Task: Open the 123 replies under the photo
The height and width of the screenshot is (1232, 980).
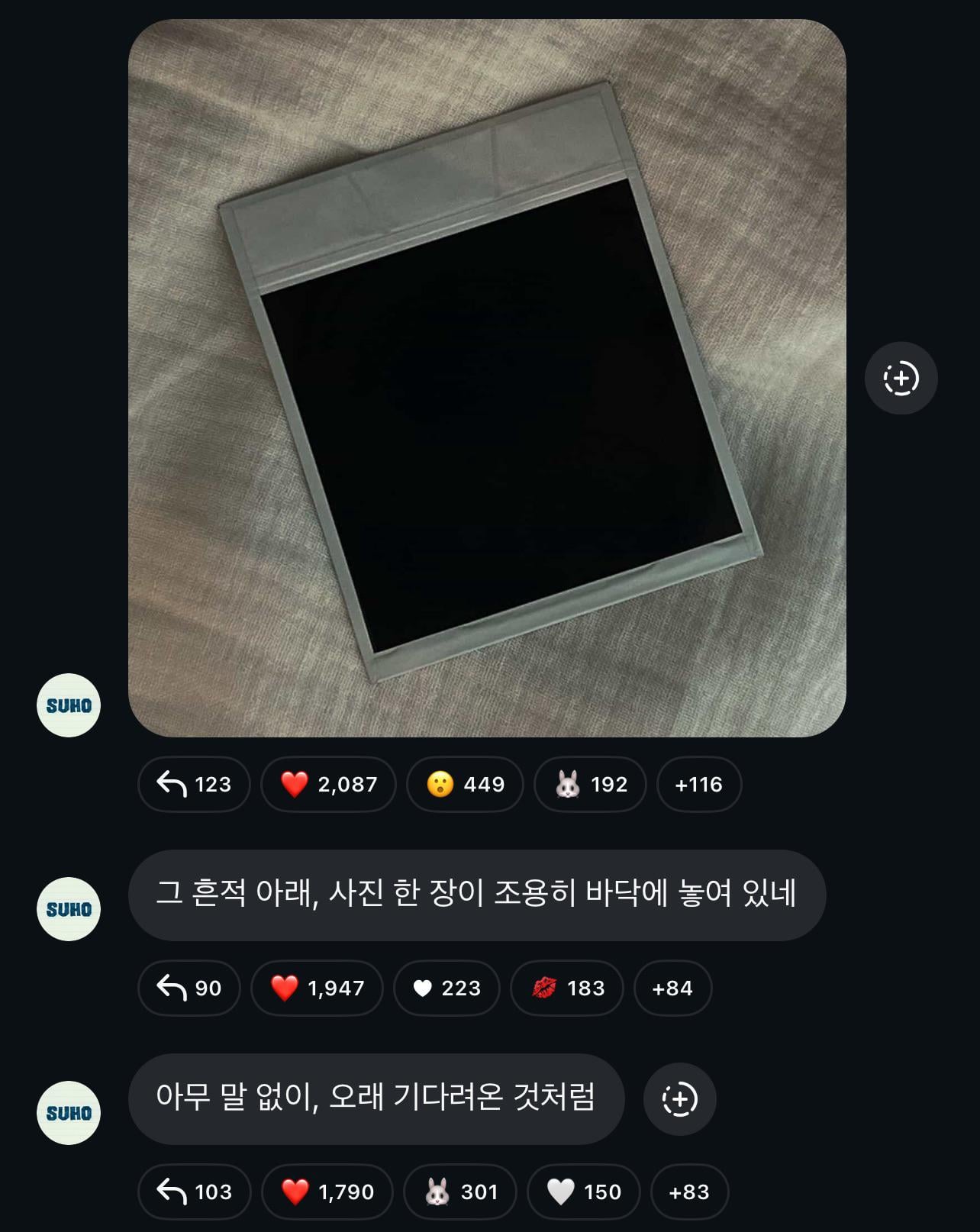Action: (194, 784)
